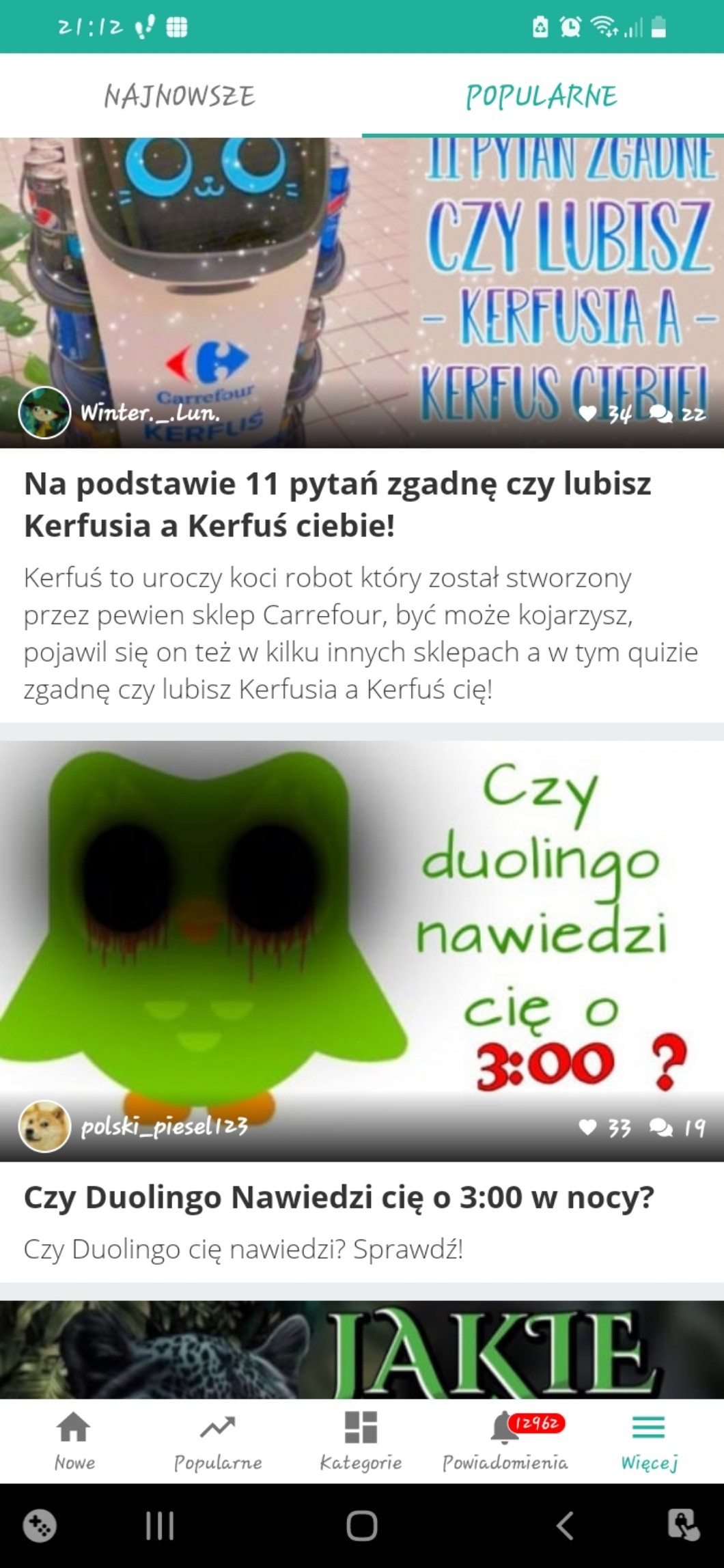The width and height of the screenshot is (724, 1568).
Task: Open Popularne in bottom navigation
Action: coord(218,1440)
